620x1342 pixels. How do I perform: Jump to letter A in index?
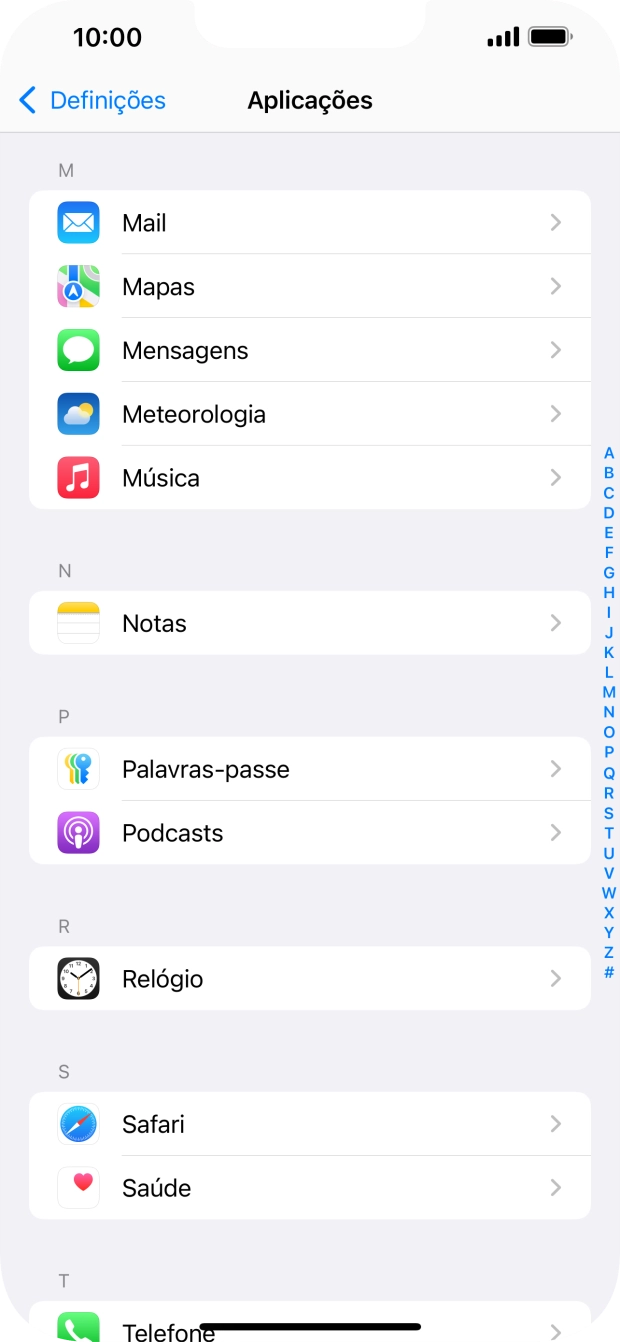pos(609,453)
